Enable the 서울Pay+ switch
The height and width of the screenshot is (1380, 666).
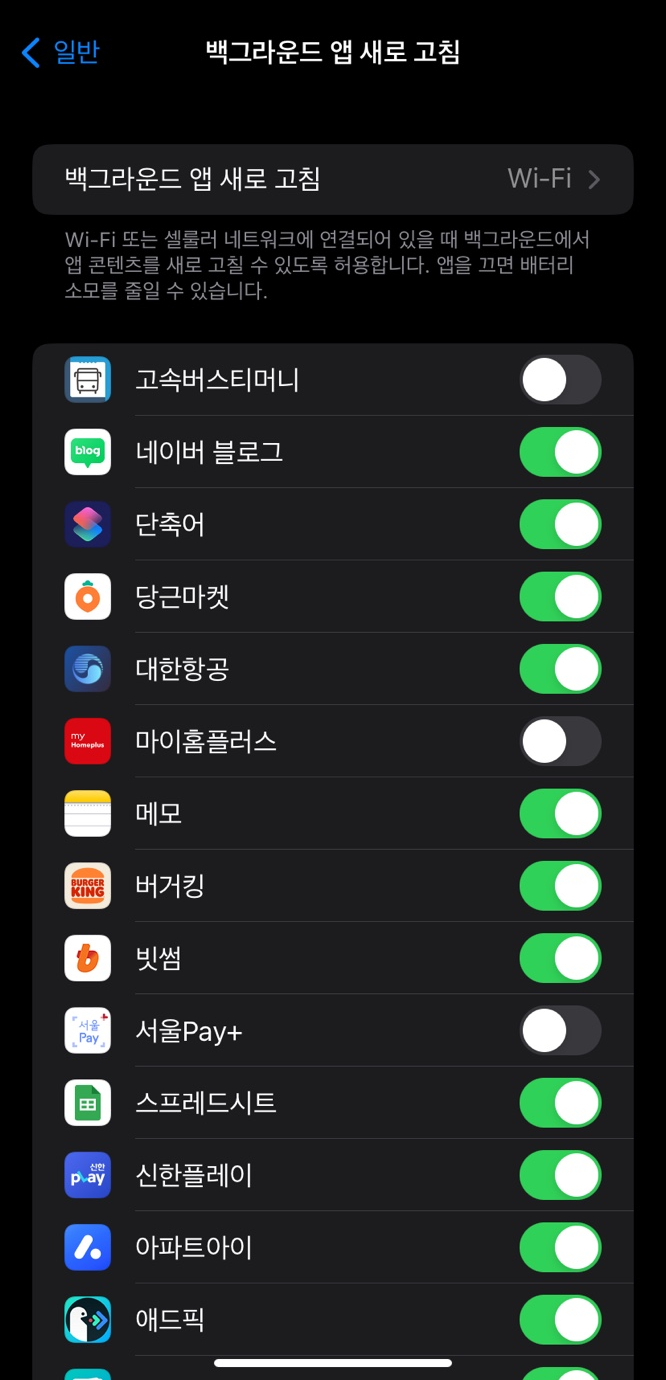click(x=560, y=1030)
